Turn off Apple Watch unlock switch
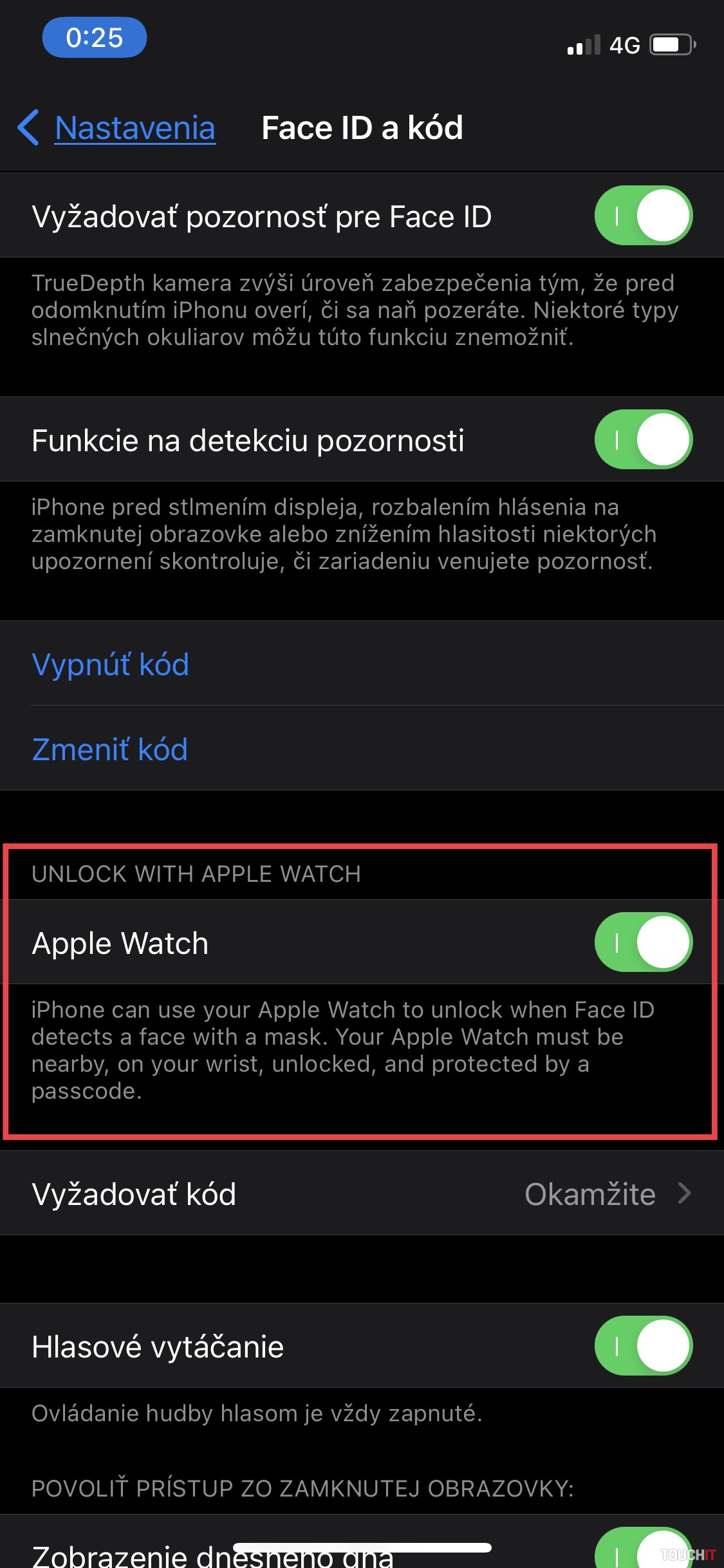Image resolution: width=724 pixels, height=1568 pixels. click(642, 942)
